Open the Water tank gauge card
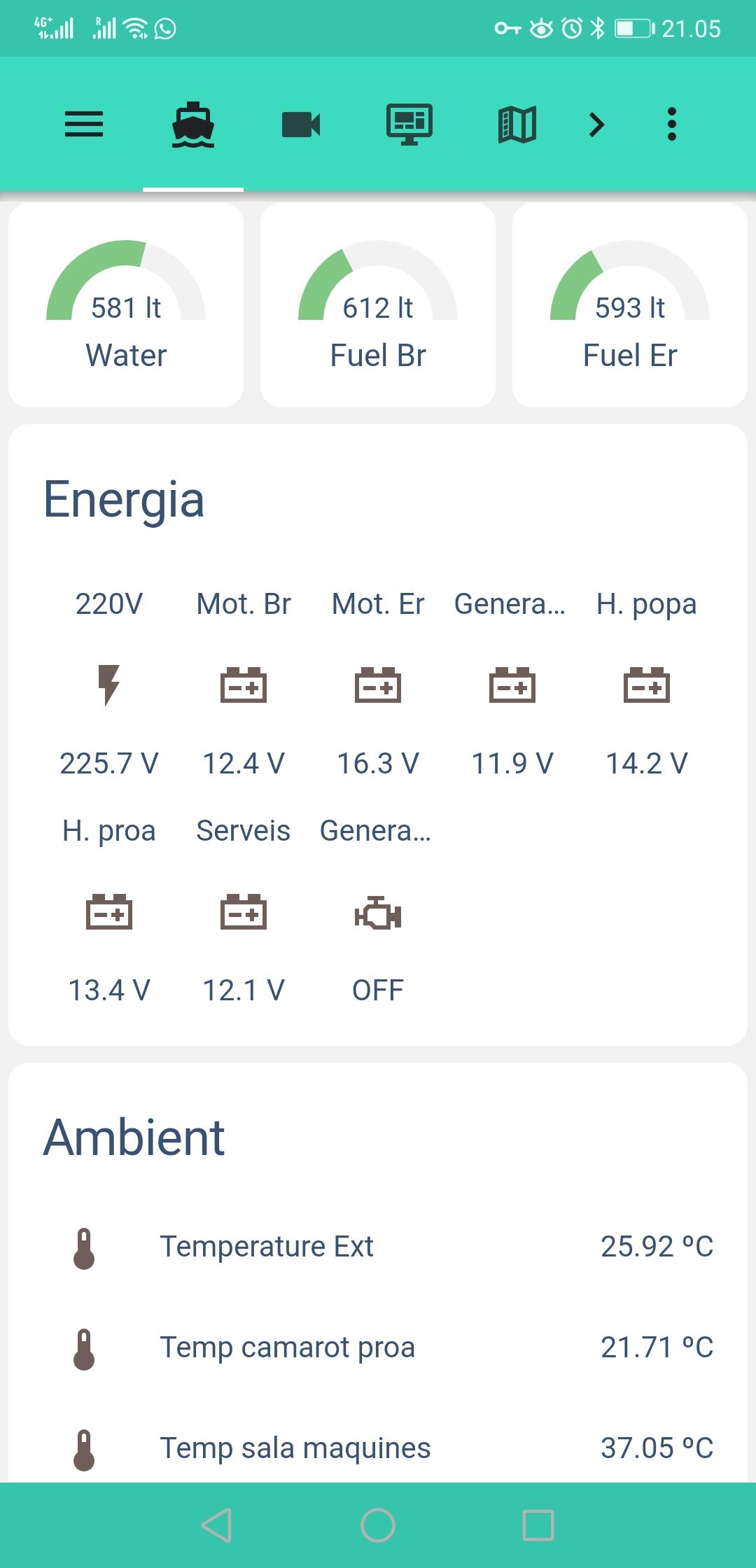This screenshot has height=1568, width=756. pos(126,305)
